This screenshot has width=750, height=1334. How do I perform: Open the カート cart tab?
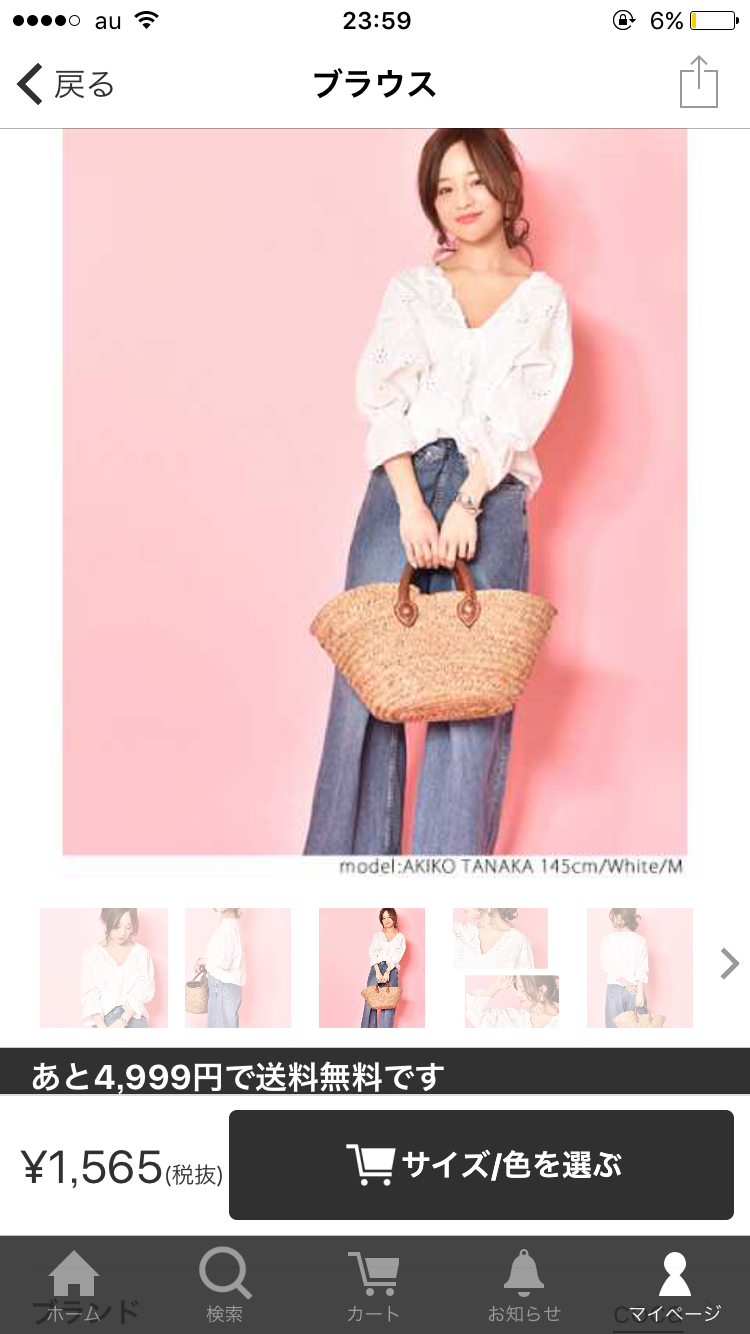point(374,1286)
